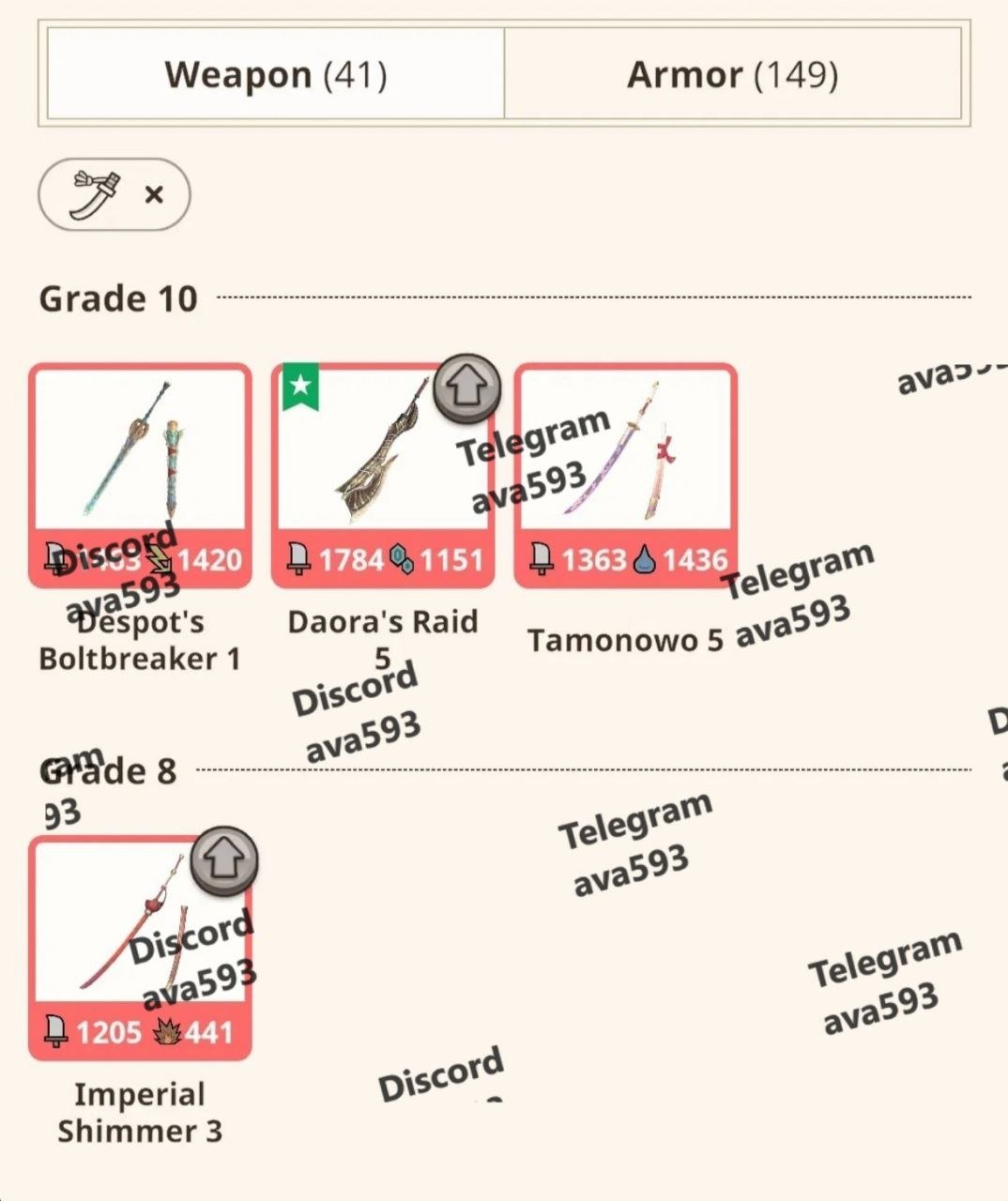Switch to the Weapon tab

(275, 74)
